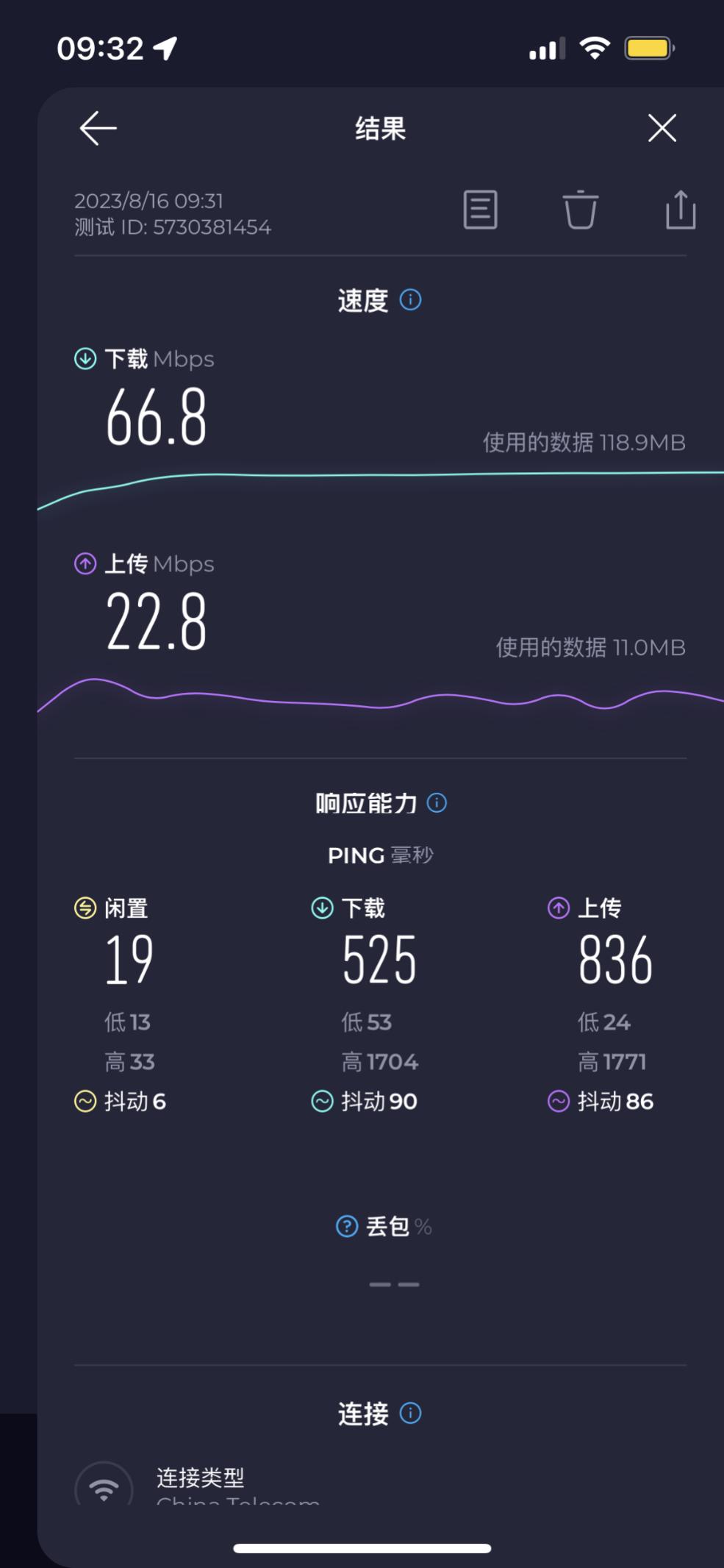Select the test ID 5730381454 text

172,228
